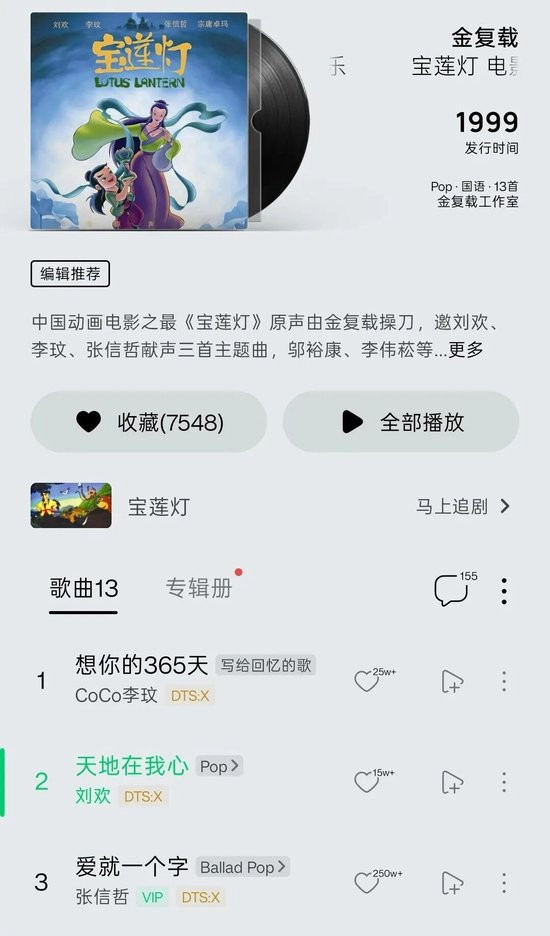Open more options for 想你的365天
This screenshot has width=550, height=936.
pyautogui.click(x=504, y=681)
